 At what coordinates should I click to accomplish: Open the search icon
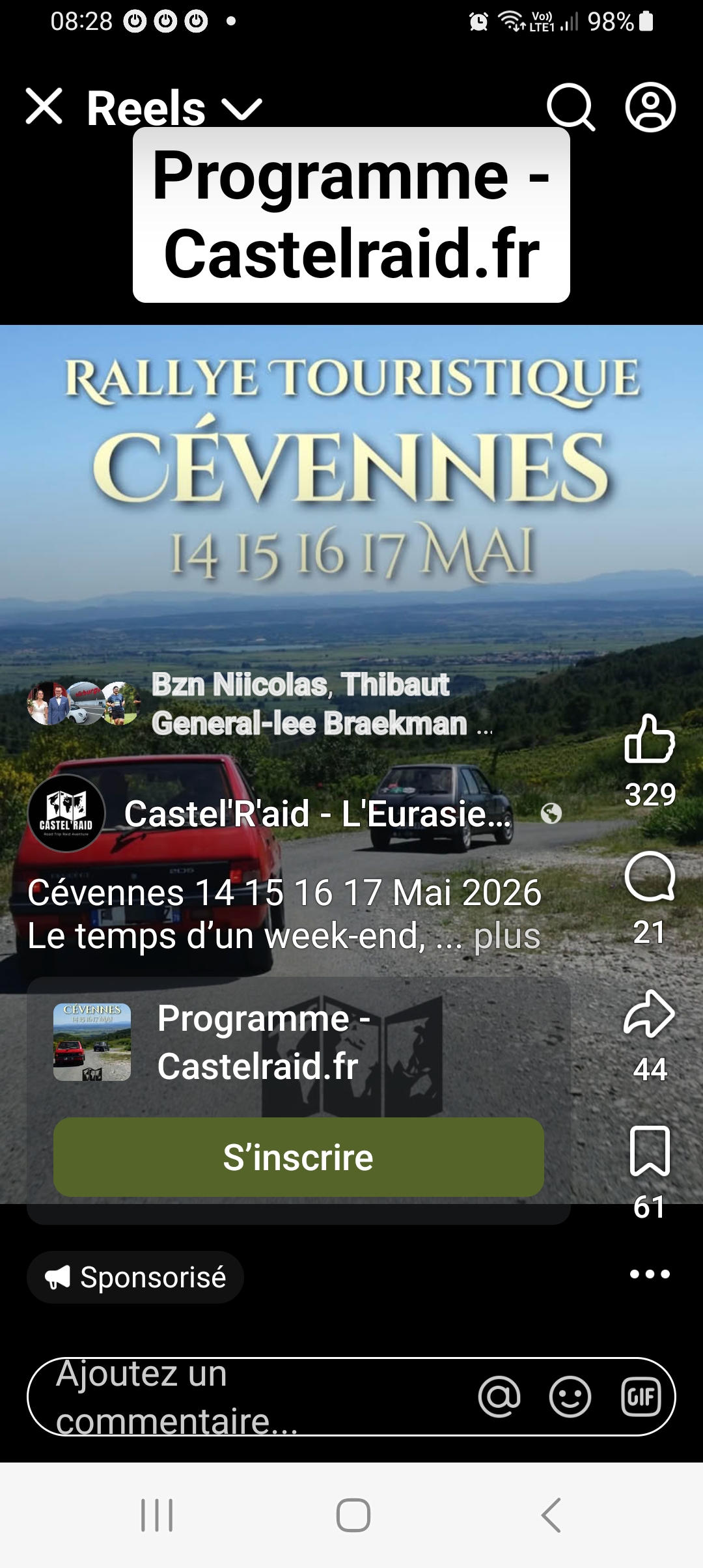[x=571, y=107]
